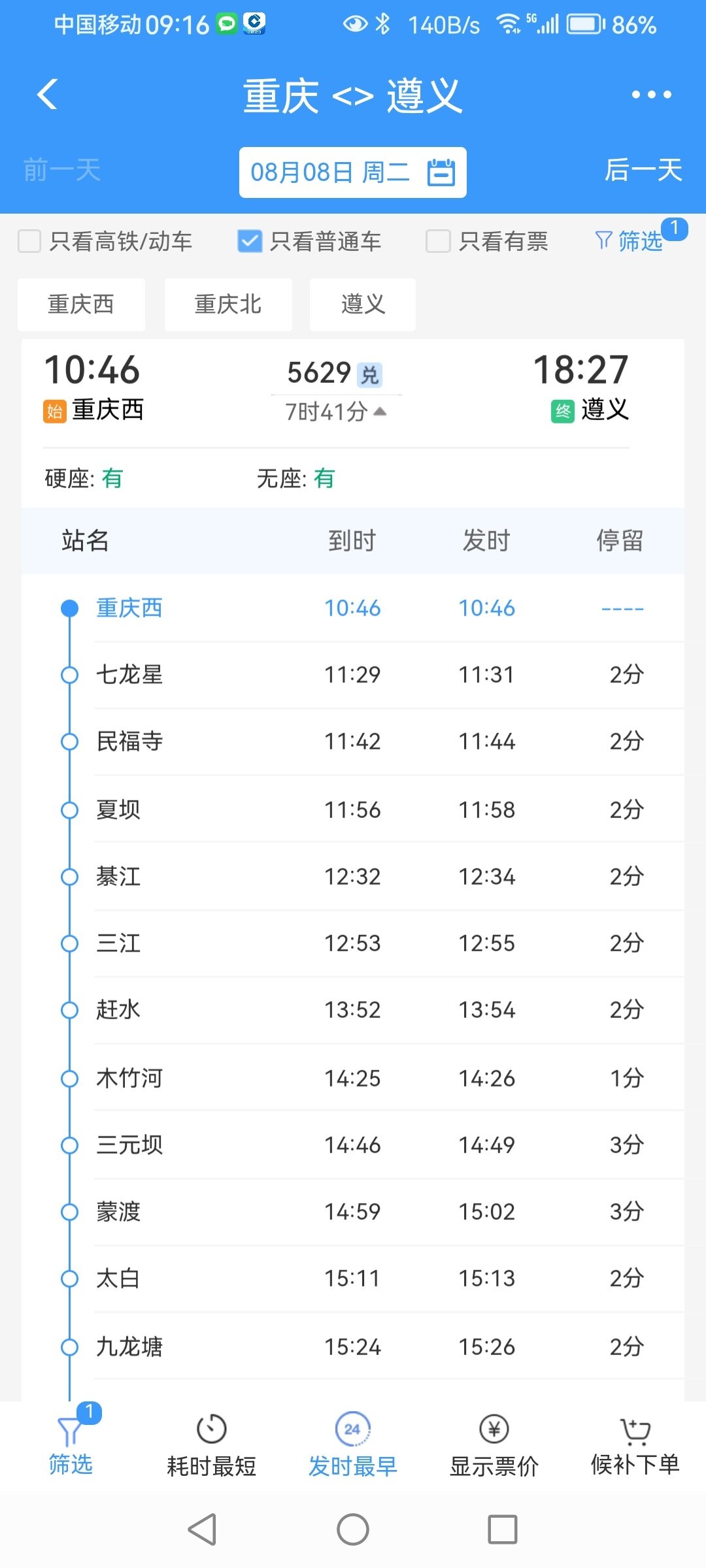706x1568 pixels.
Task: Sort by 发时最早
Action: [x=353, y=1446]
